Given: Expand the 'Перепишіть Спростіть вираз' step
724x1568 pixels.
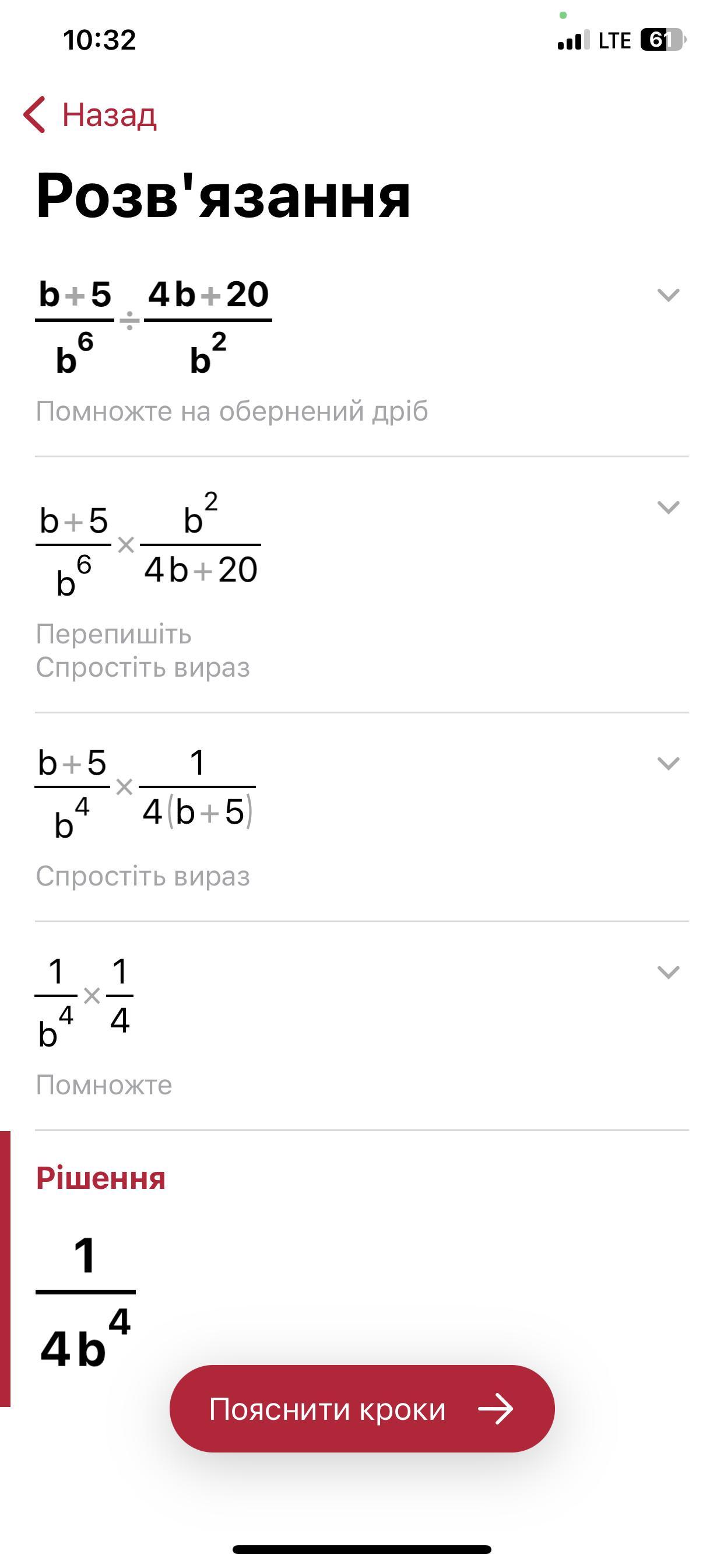Looking at the screenshot, I should (x=668, y=507).
